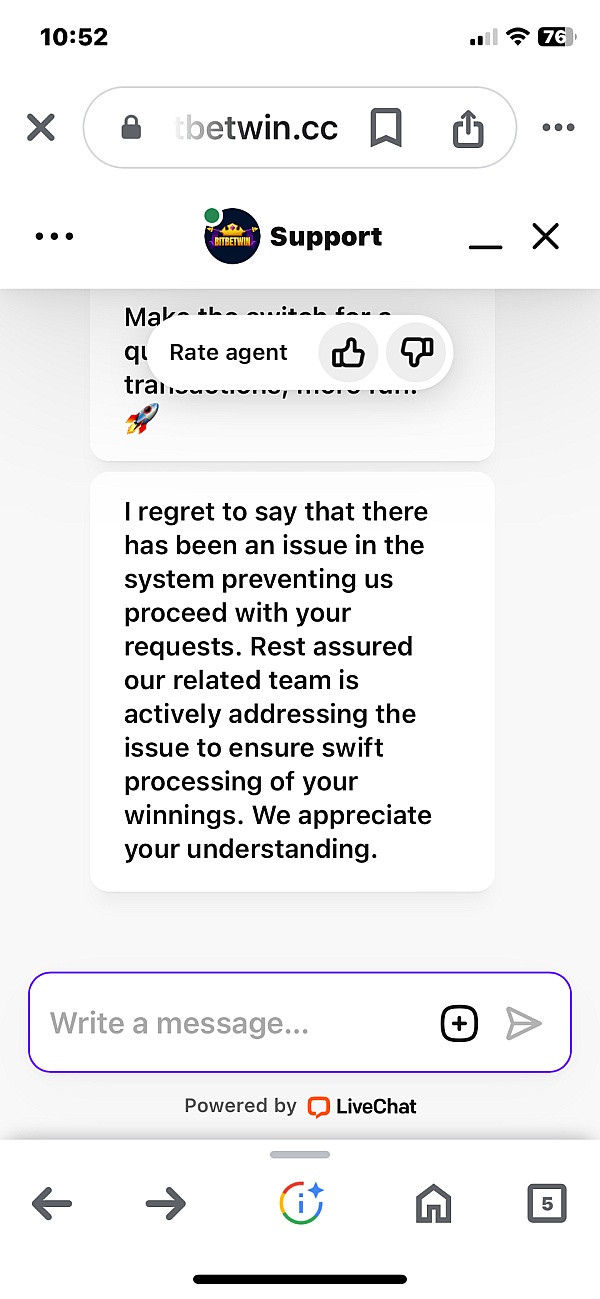Send the message with the arrow icon
Image resolution: width=600 pixels, height=1299 pixels.
point(523,1023)
